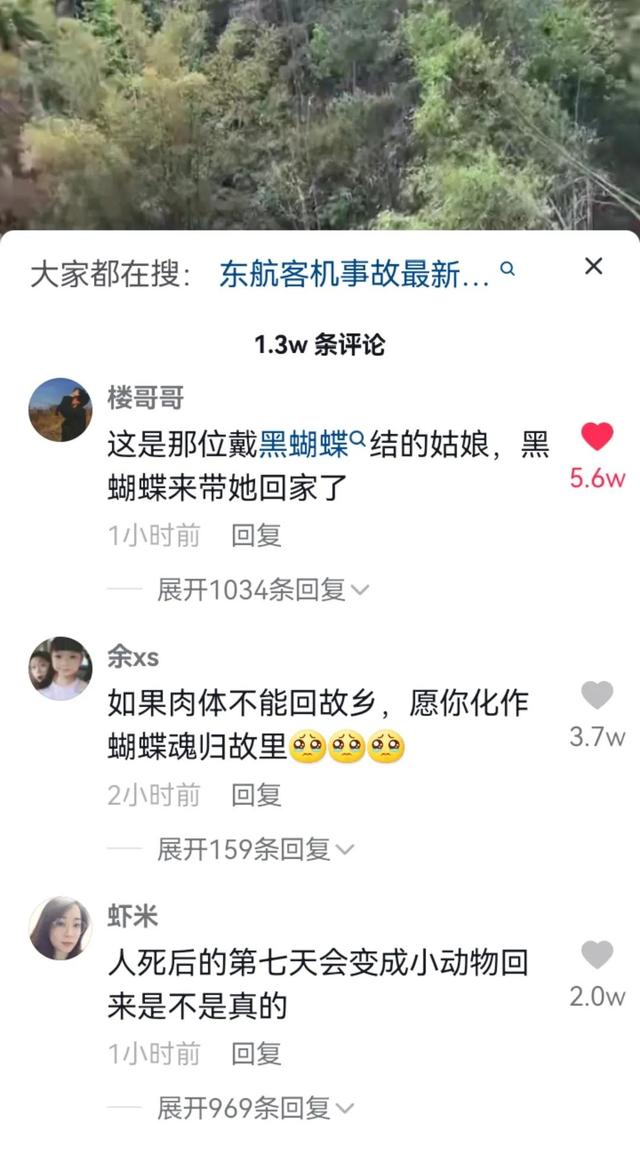Viewport: 640px width, 1153px height.
Task: Unlike 楼哥哥's comment
Action: (x=597, y=437)
